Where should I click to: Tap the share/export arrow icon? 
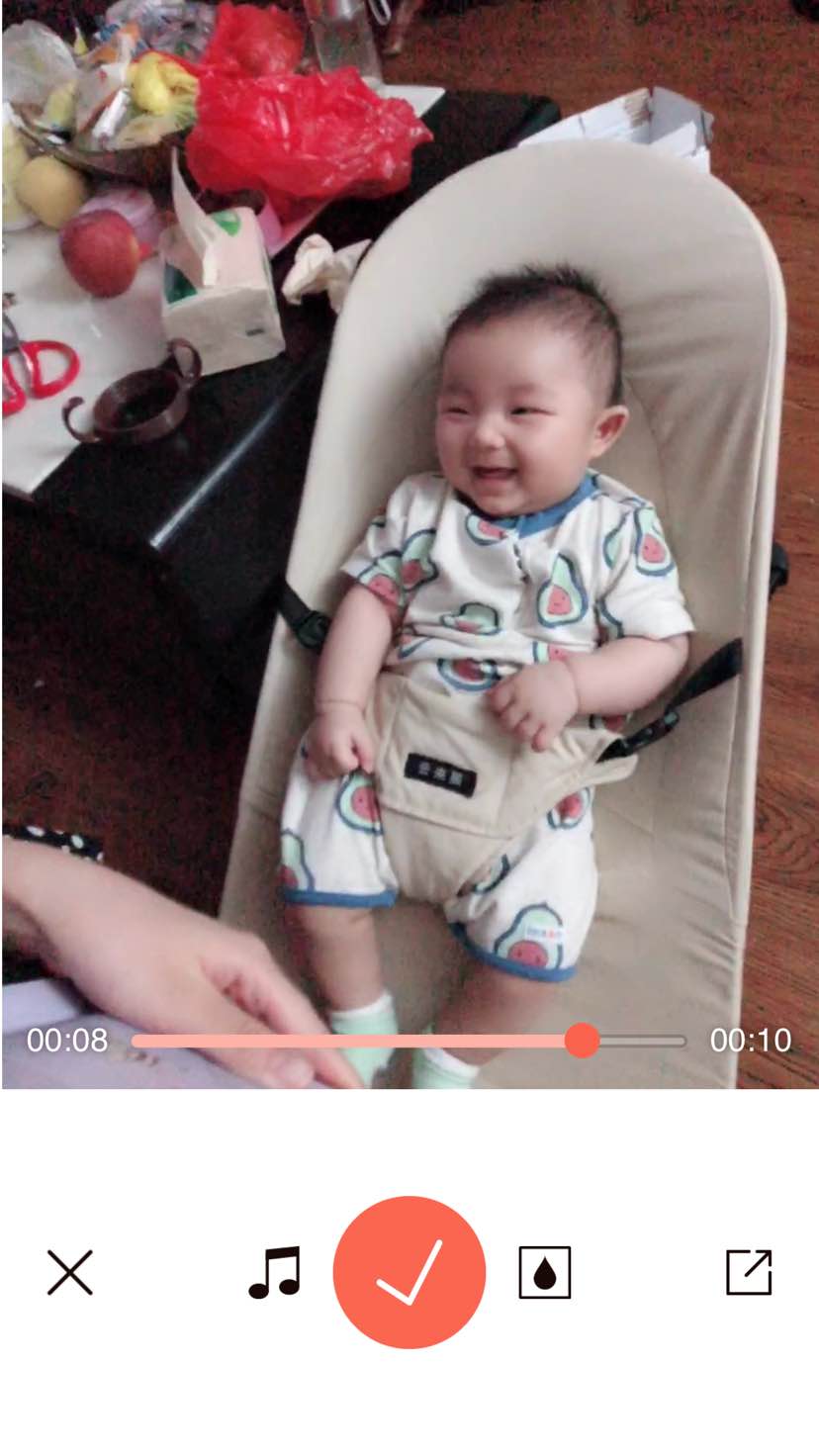pyautogui.click(x=749, y=1272)
